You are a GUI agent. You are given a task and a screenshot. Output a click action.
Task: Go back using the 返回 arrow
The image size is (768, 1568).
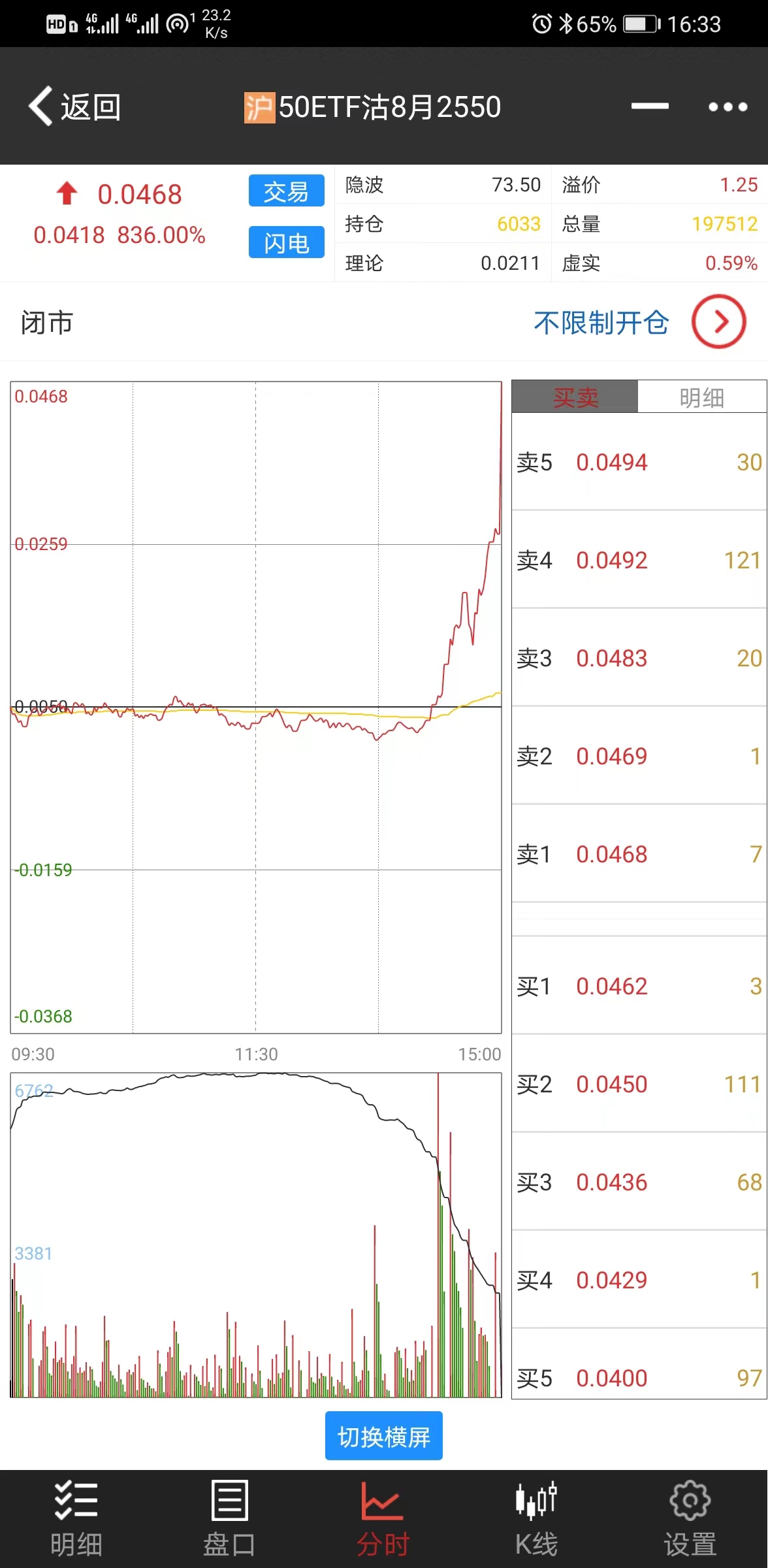pyautogui.click(x=74, y=106)
